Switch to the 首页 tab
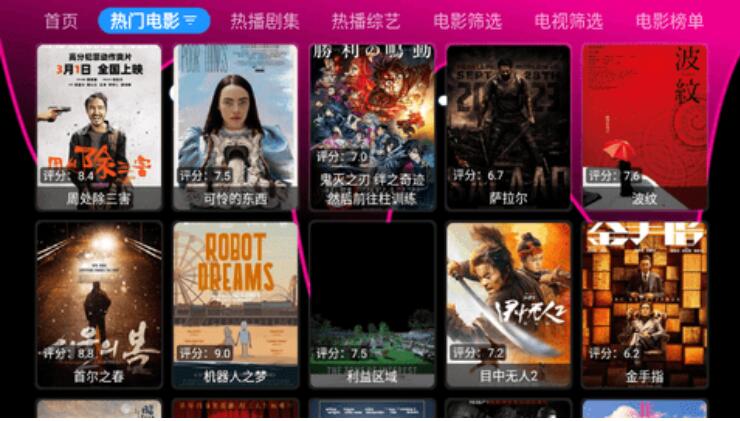The image size is (740, 421). click(x=61, y=21)
